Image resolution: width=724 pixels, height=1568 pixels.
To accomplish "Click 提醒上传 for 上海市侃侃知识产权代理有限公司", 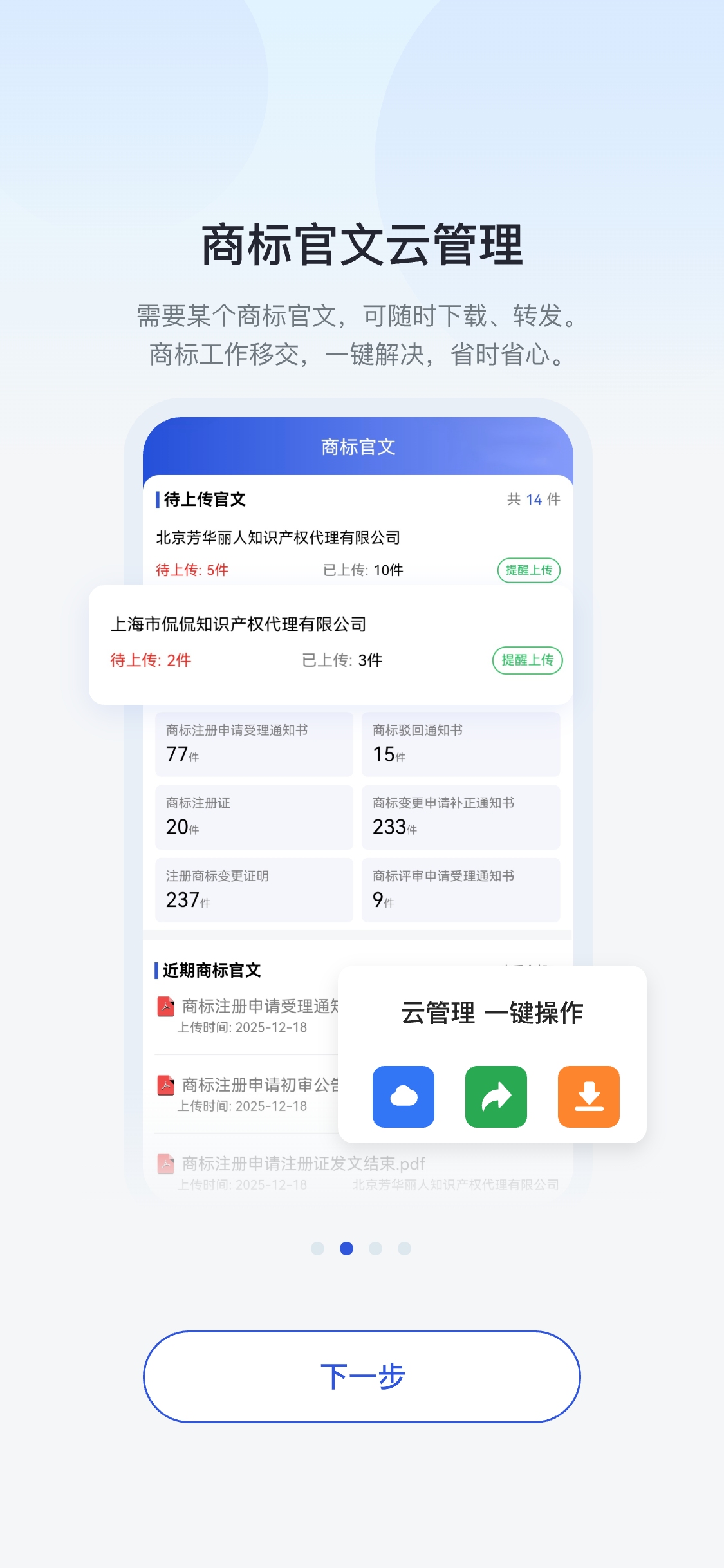I will [x=528, y=660].
